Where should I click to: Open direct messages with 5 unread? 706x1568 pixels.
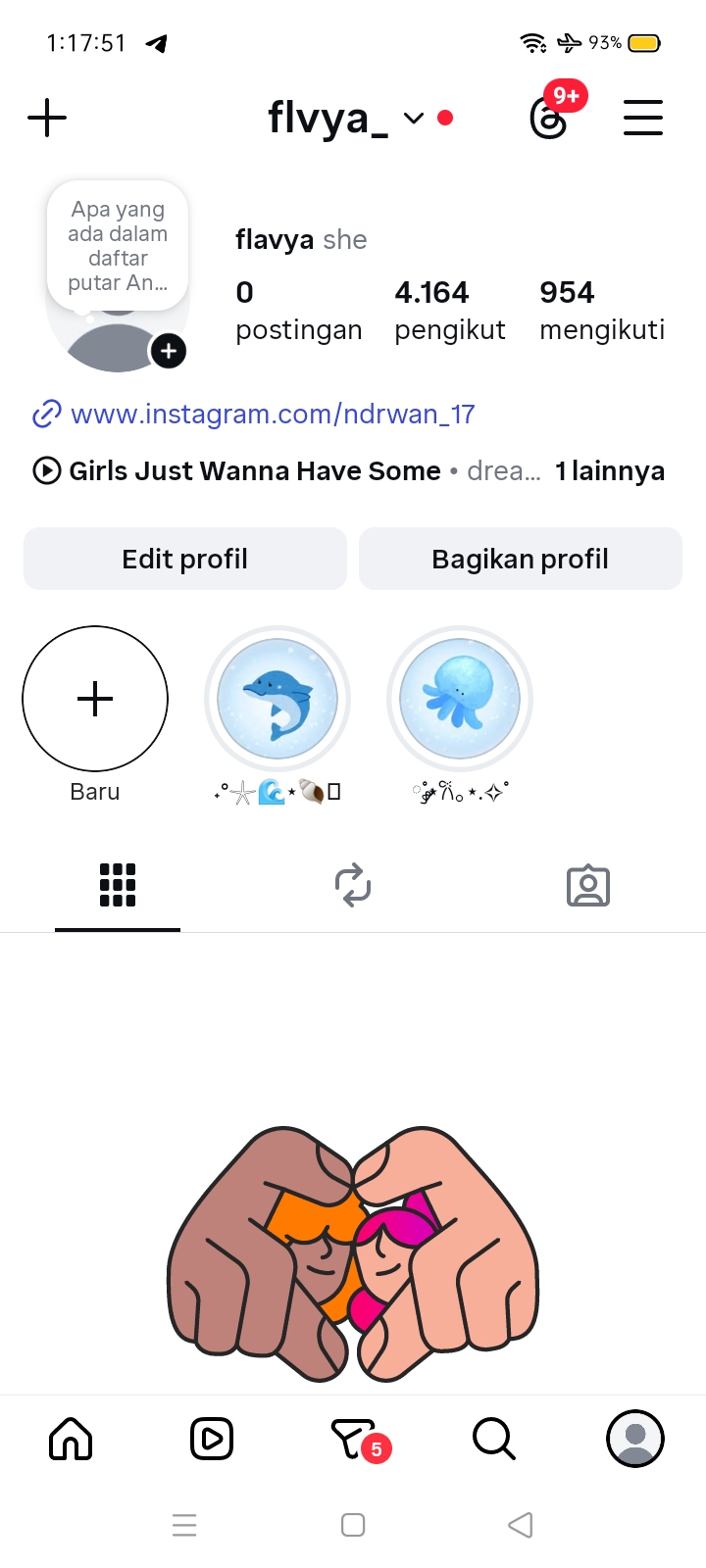point(355,1439)
